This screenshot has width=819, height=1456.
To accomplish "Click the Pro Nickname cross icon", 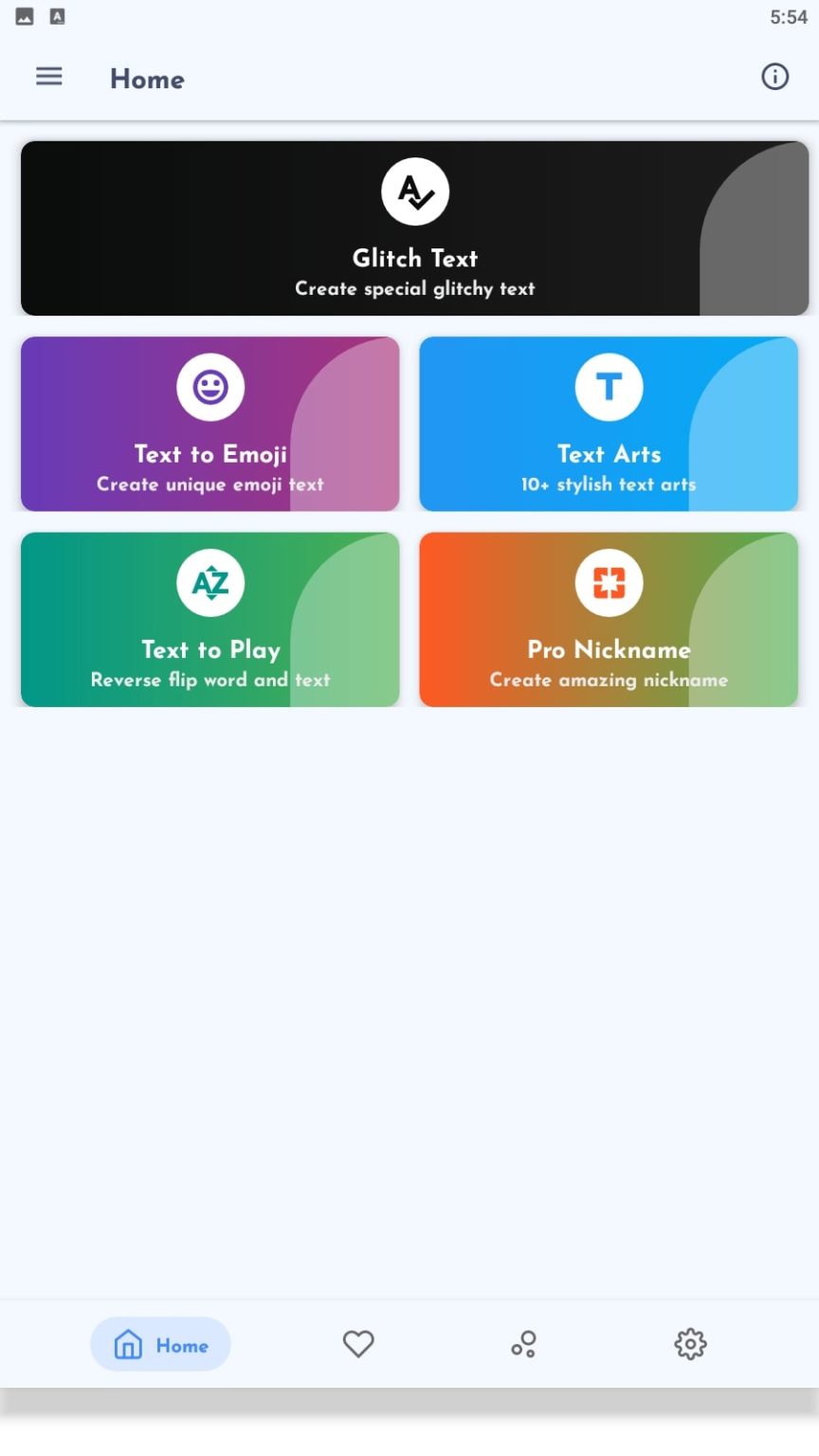I will (x=608, y=582).
